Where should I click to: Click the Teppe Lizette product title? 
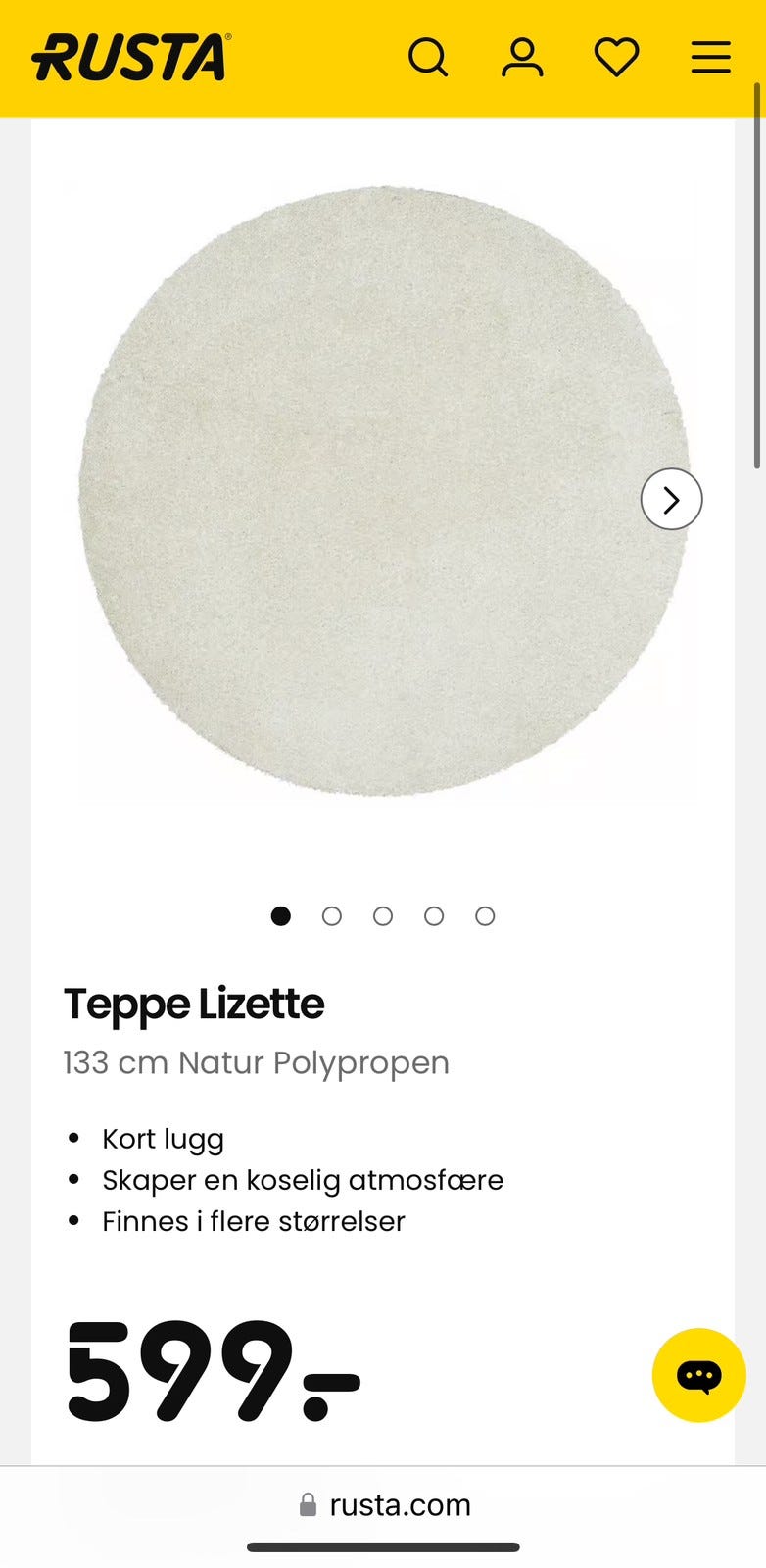pyautogui.click(x=193, y=1004)
